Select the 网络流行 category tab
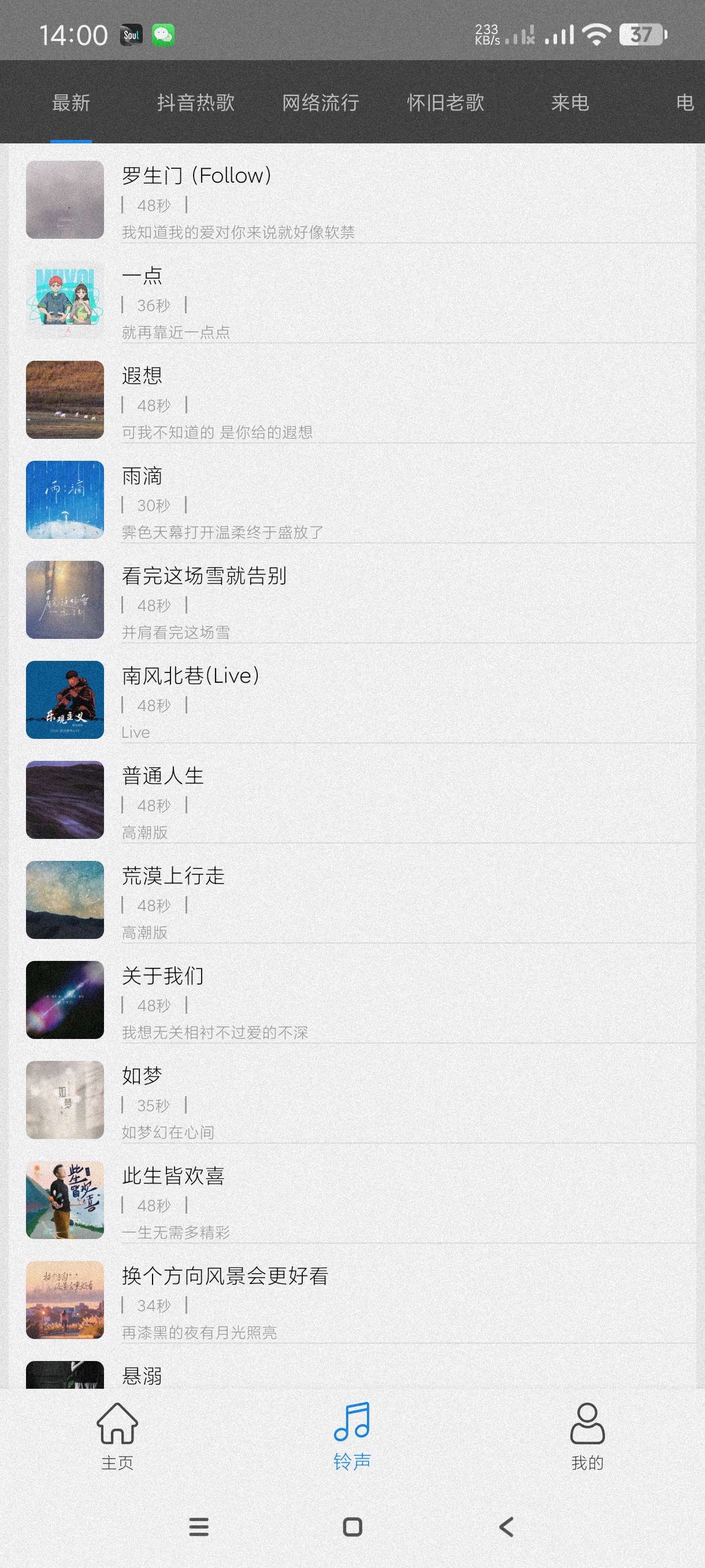Screen dimensions: 705x1568 point(321,103)
